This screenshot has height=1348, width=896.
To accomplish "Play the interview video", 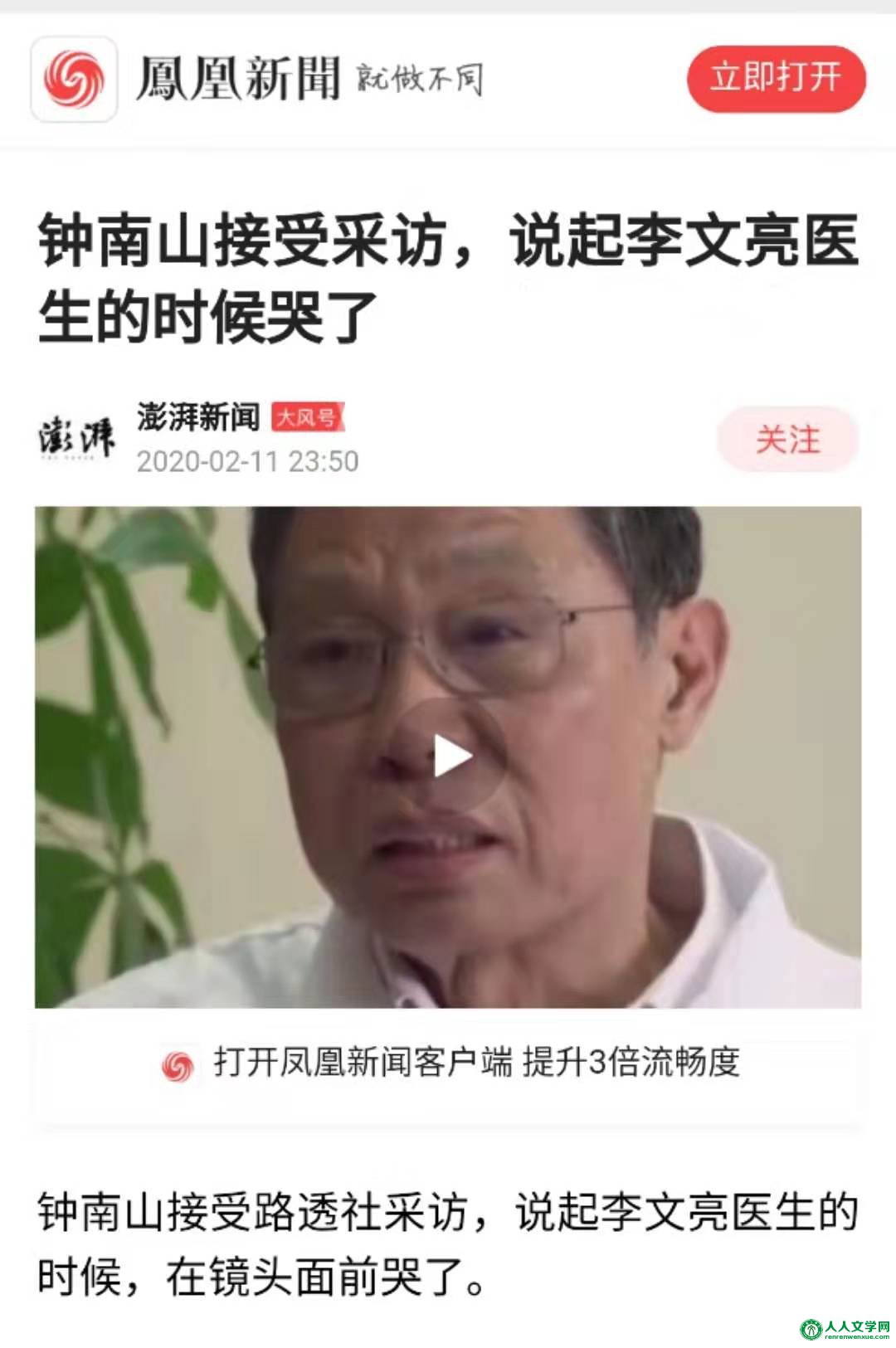I will tap(452, 756).
